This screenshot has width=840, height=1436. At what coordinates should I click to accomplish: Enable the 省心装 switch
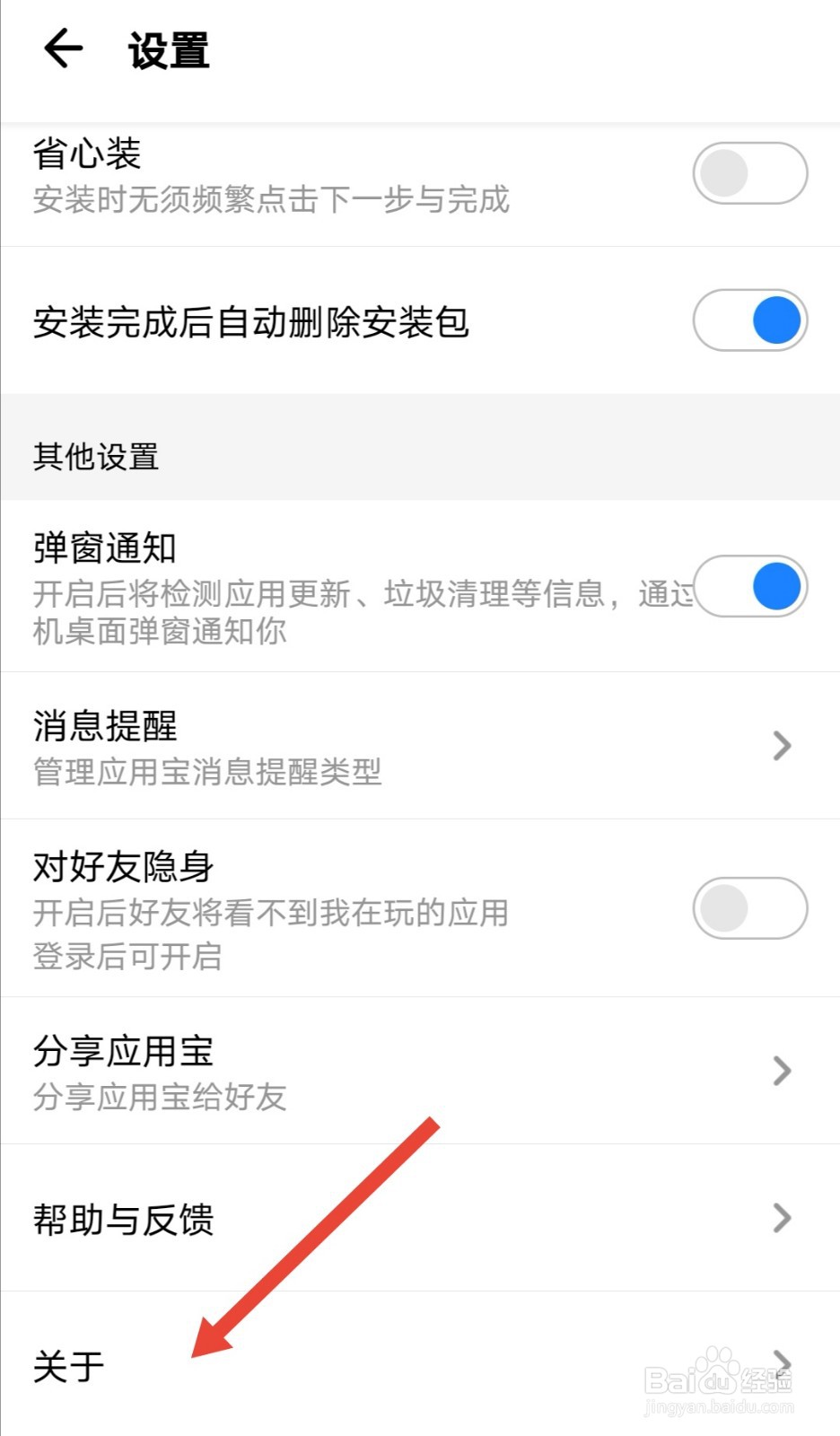coord(750,172)
